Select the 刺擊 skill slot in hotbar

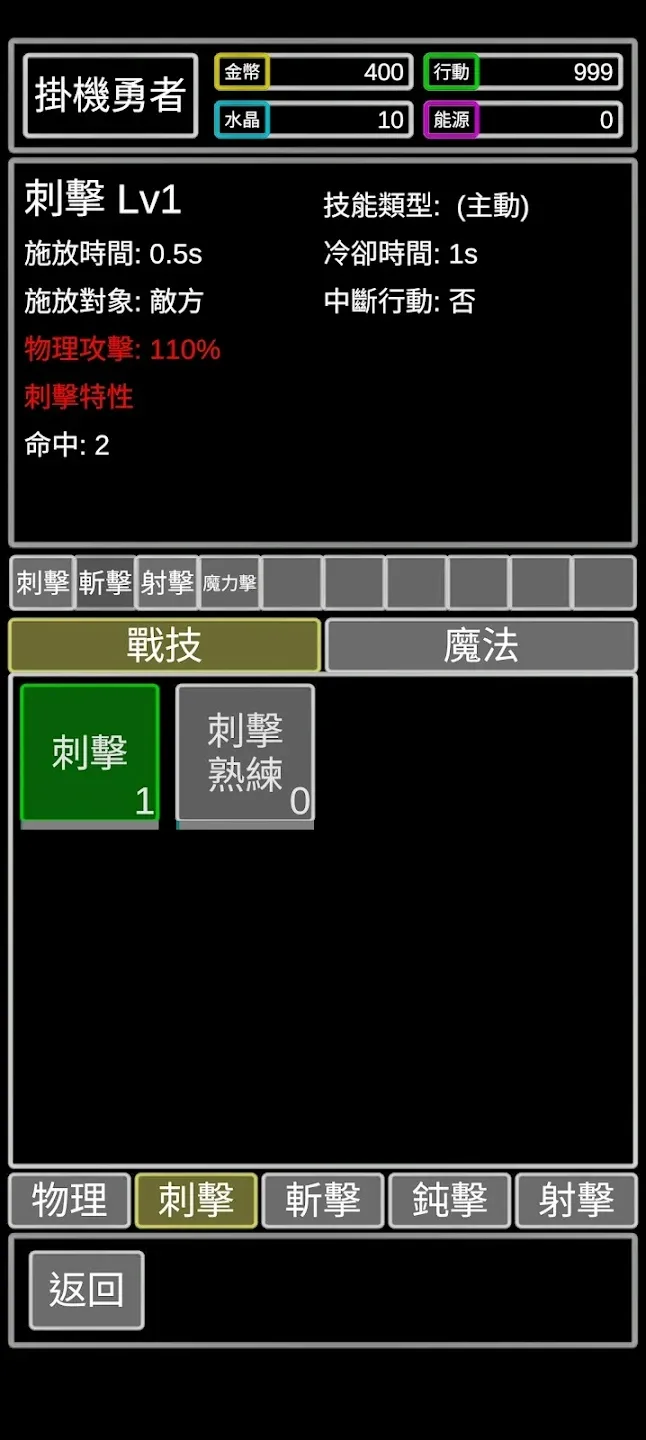pos(42,583)
